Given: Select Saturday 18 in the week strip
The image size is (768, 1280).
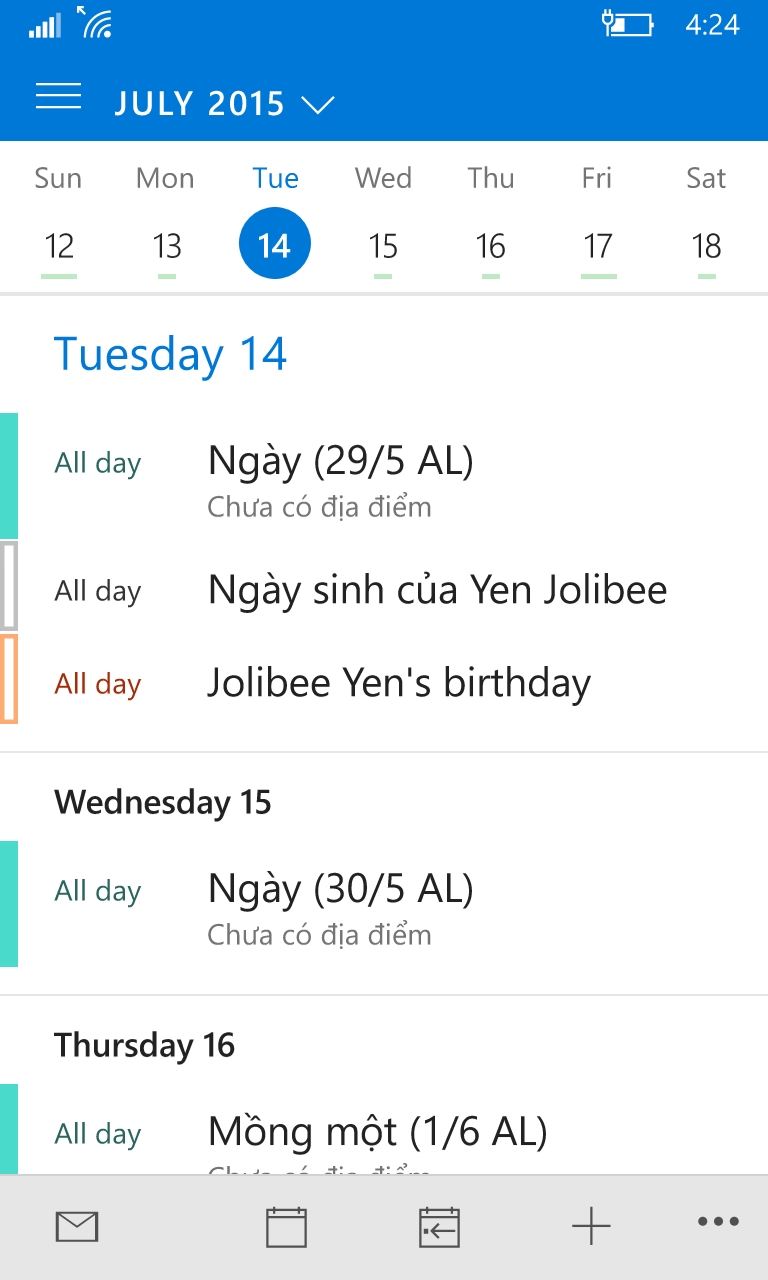Looking at the screenshot, I should tap(706, 246).
